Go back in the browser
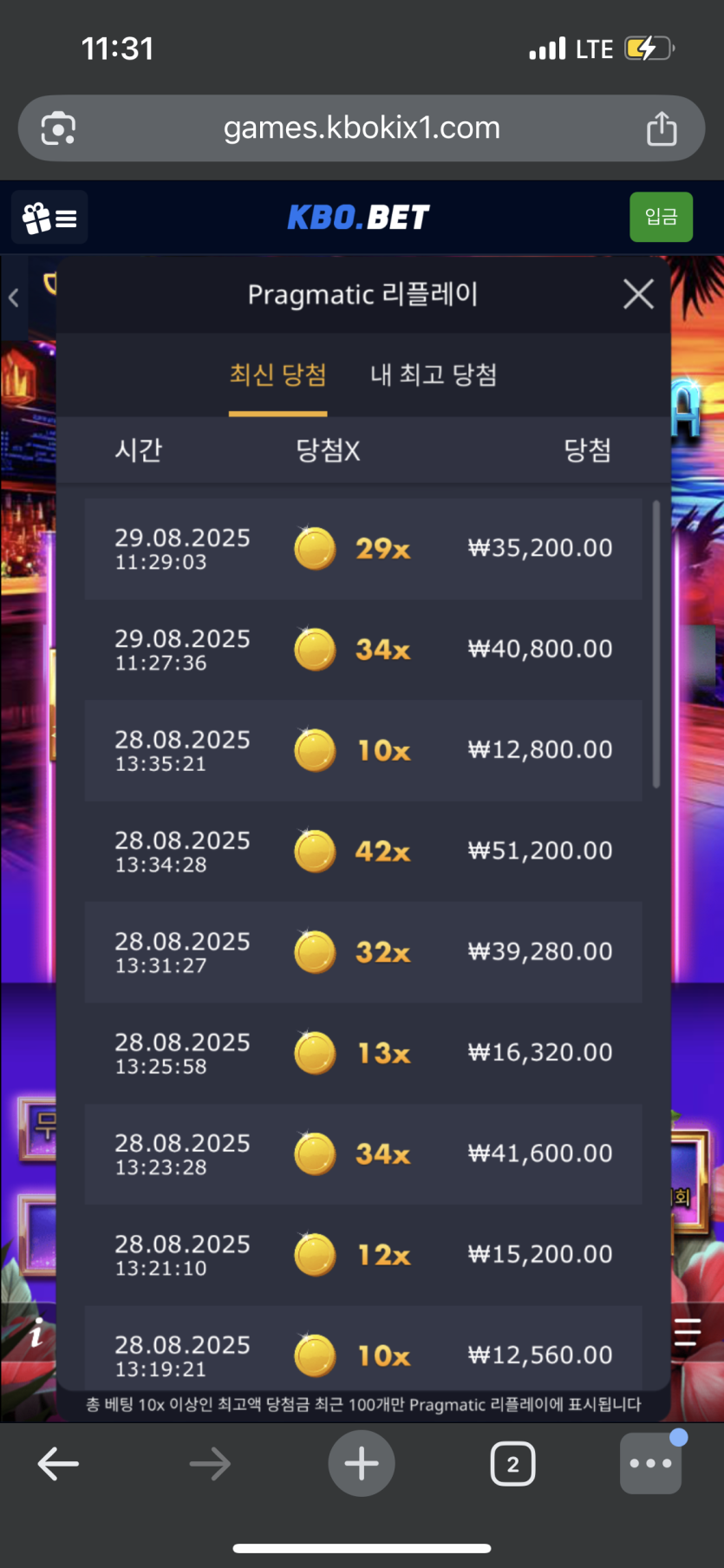 click(x=58, y=1464)
